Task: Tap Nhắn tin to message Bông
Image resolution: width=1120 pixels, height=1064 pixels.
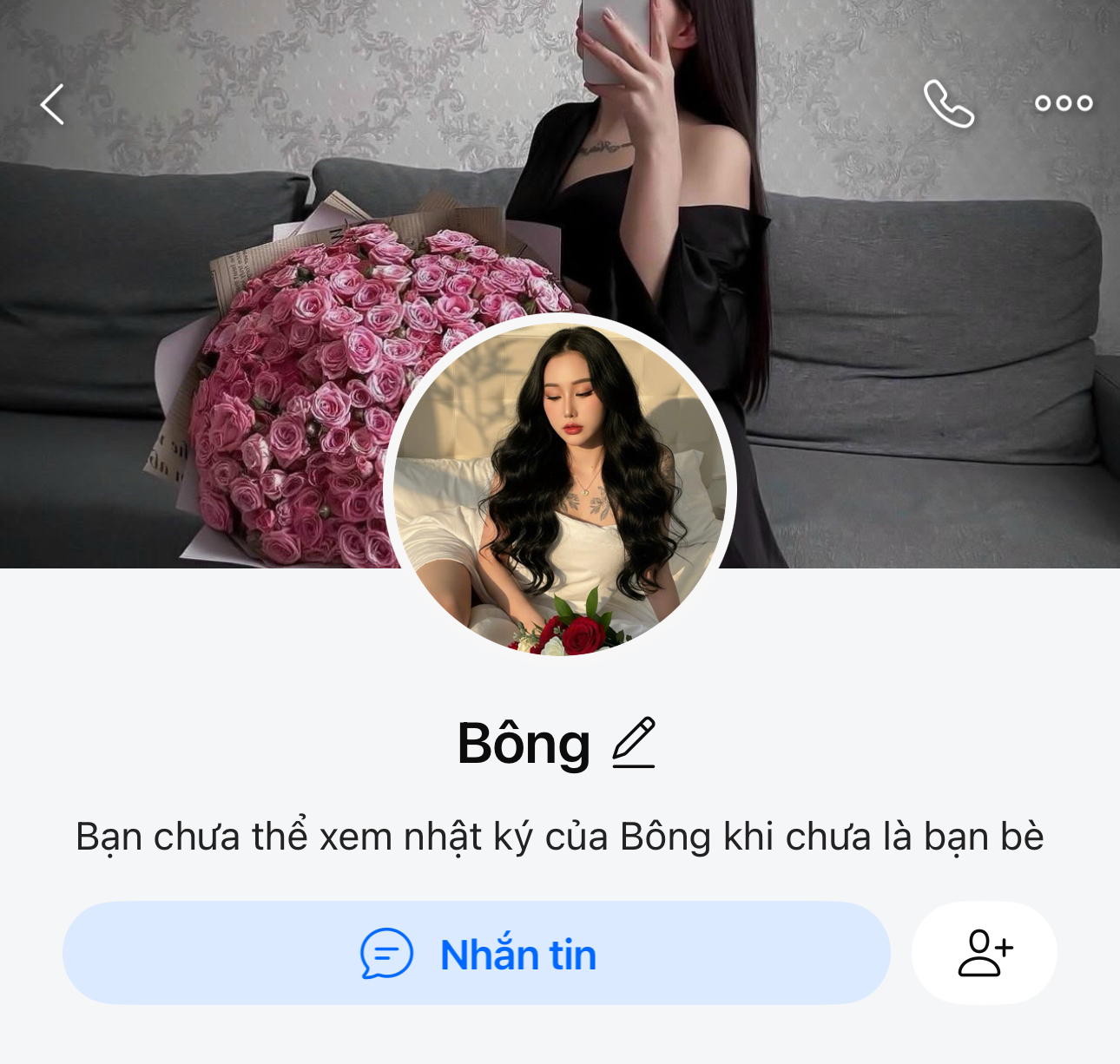Action: tap(477, 953)
